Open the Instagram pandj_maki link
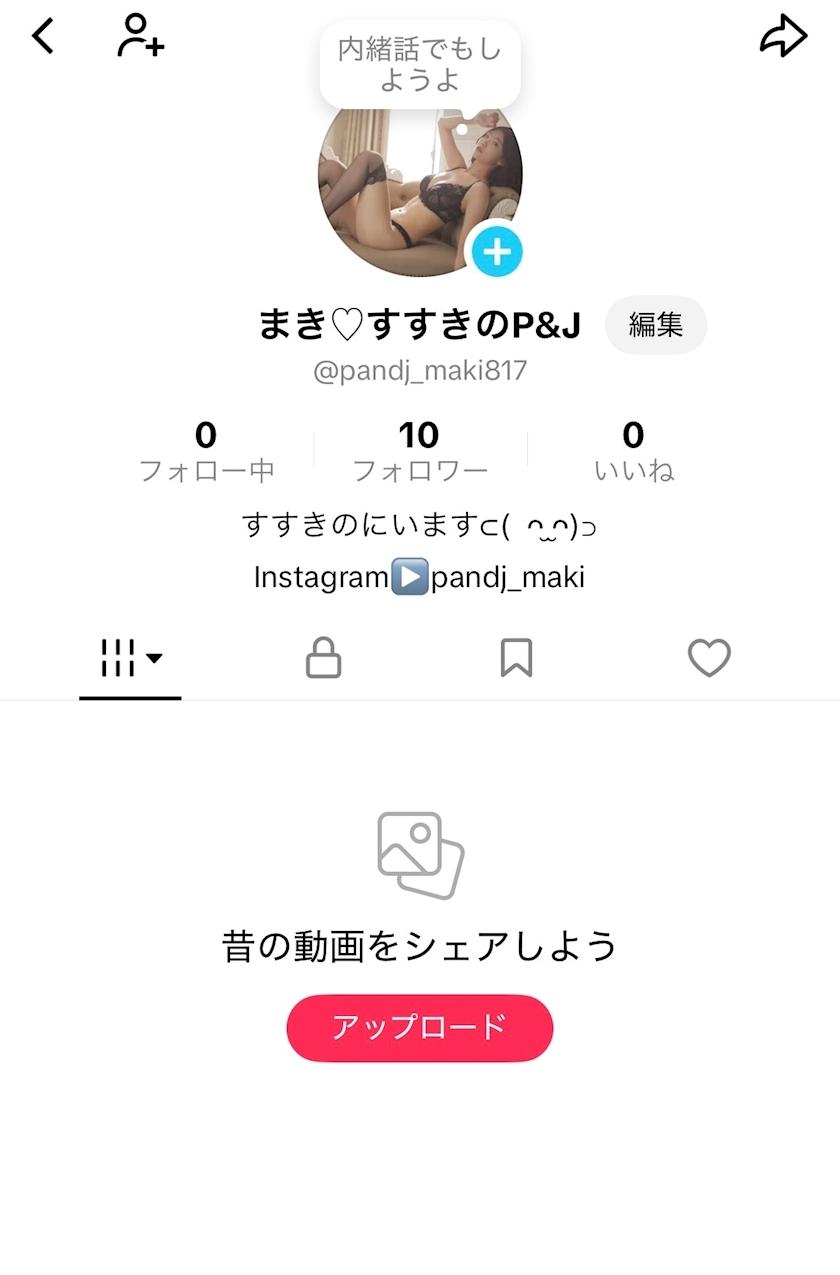The width and height of the screenshot is (840, 1275). (419, 576)
